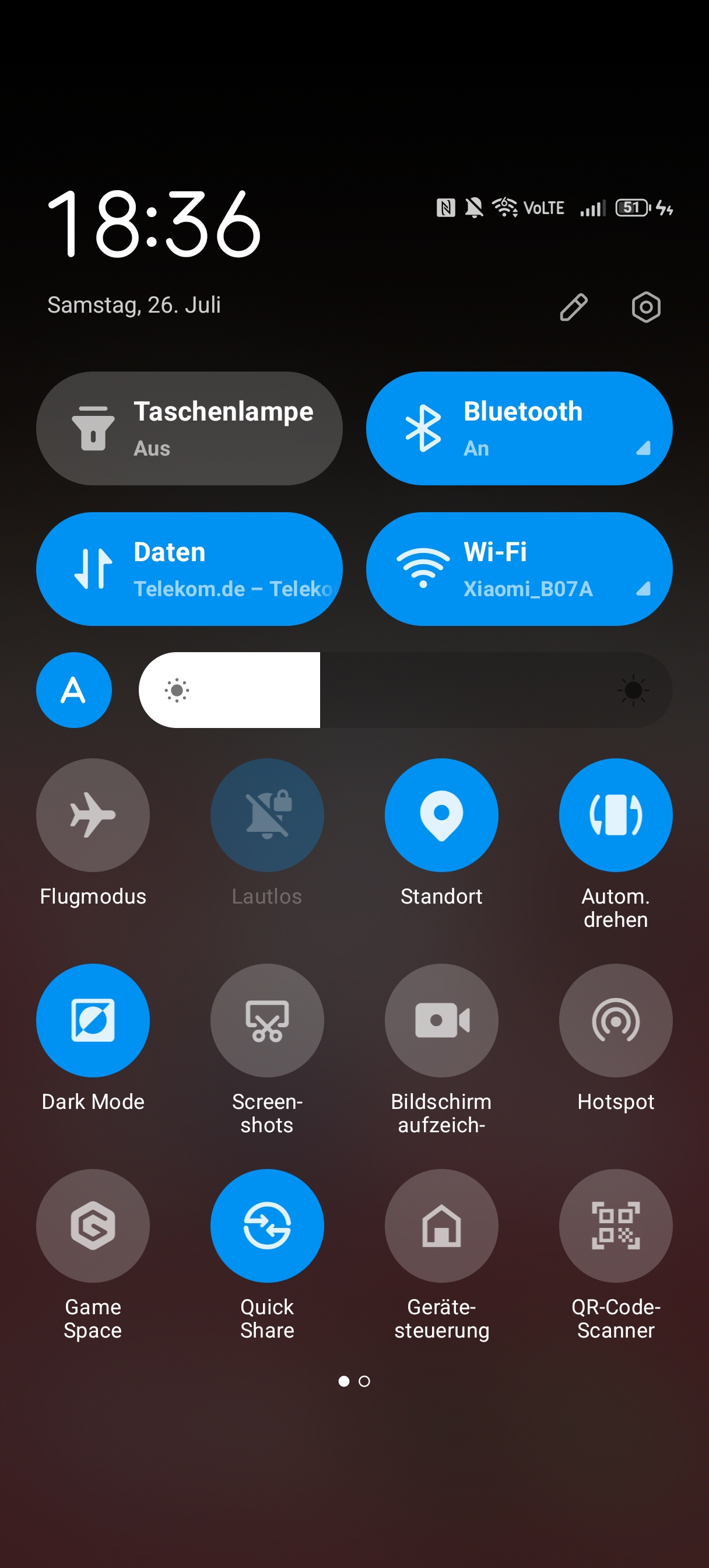This screenshot has height=1568, width=709.
Task: Open the settings gear icon
Action: pyautogui.click(x=645, y=307)
